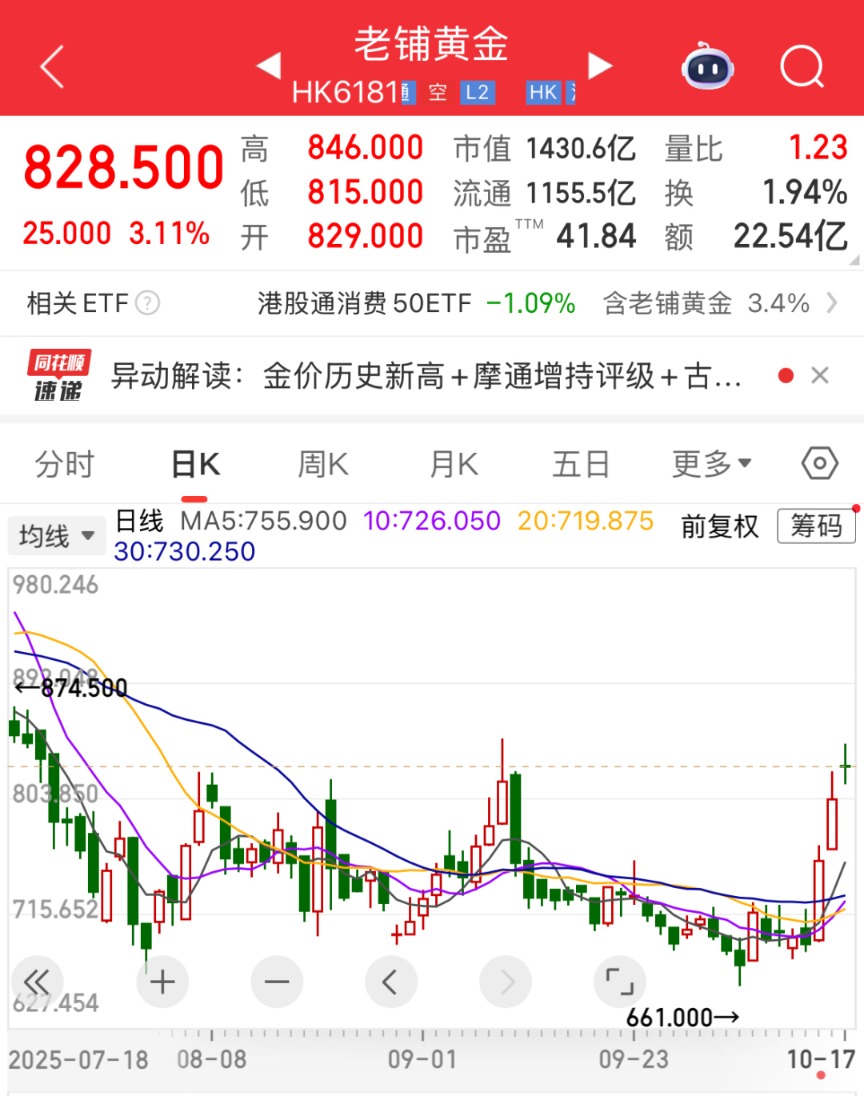This screenshot has width=864, height=1096.
Task: Dismiss the 异动解读 news banner
Action: 820,376
